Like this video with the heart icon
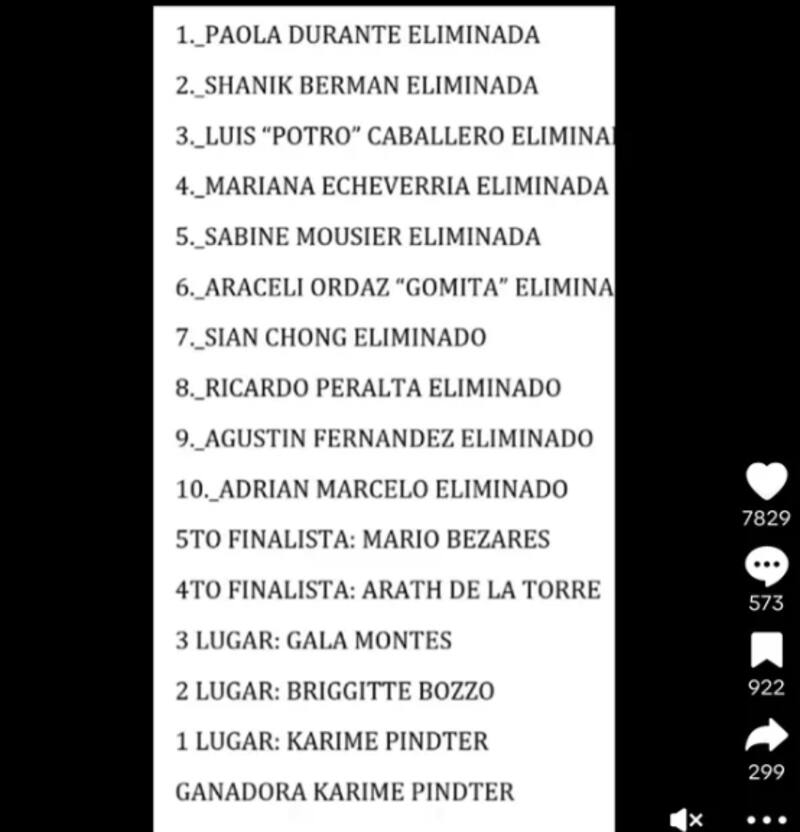800x832 pixels. pos(767,483)
